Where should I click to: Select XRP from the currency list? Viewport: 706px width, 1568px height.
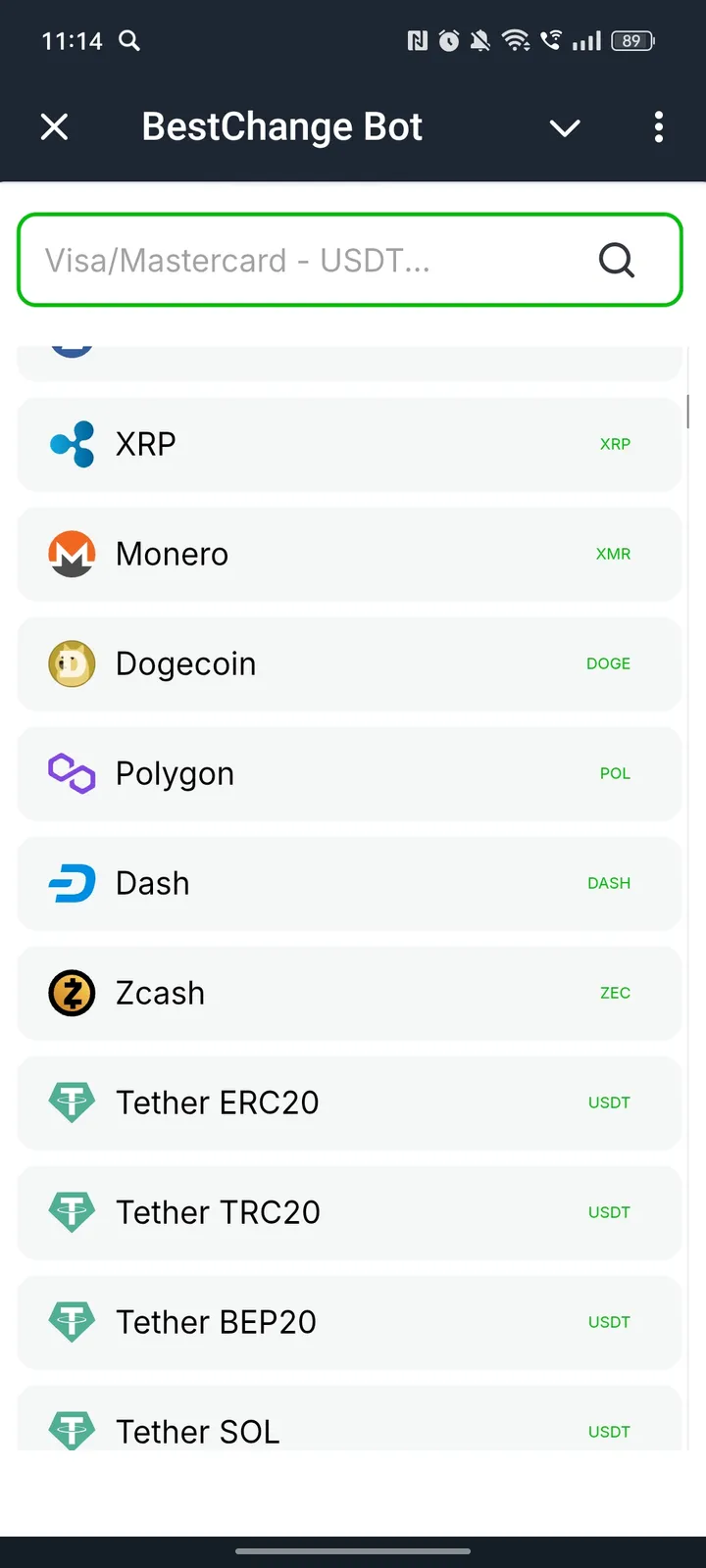tap(349, 444)
